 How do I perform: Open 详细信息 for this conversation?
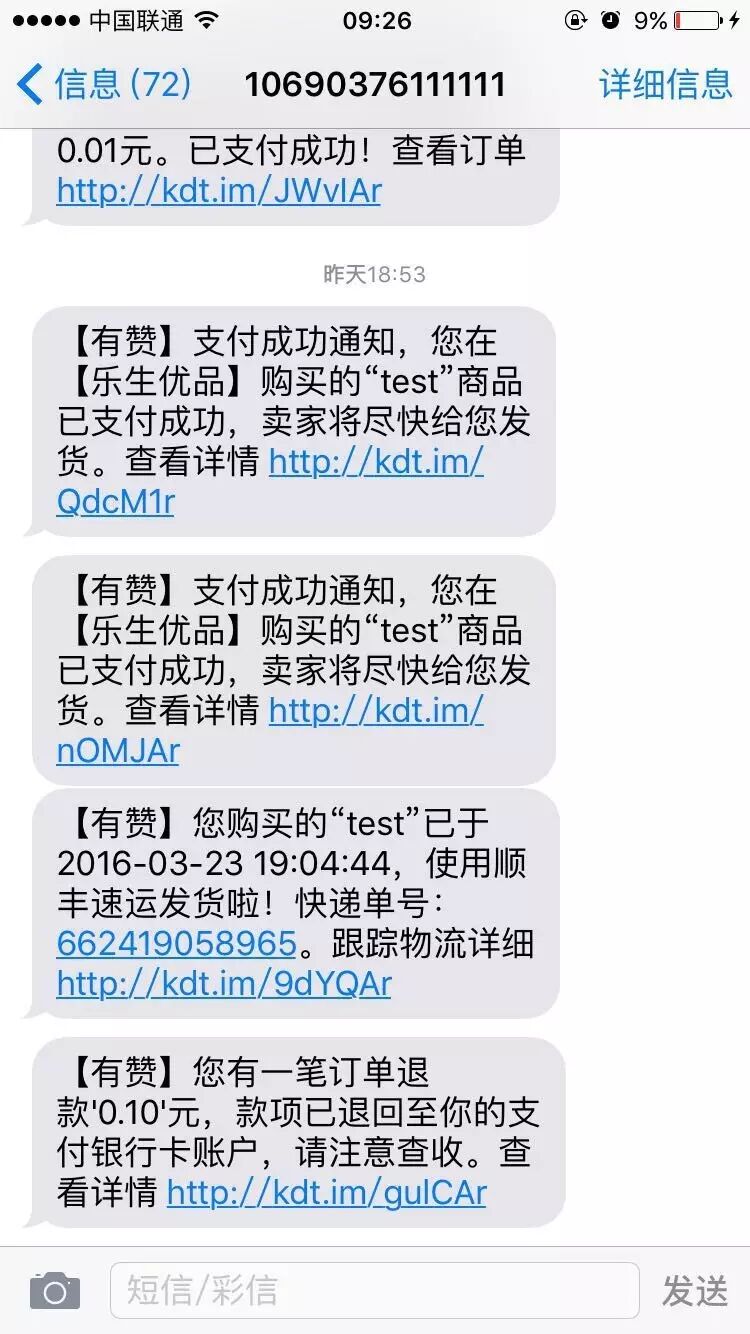click(x=665, y=84)
